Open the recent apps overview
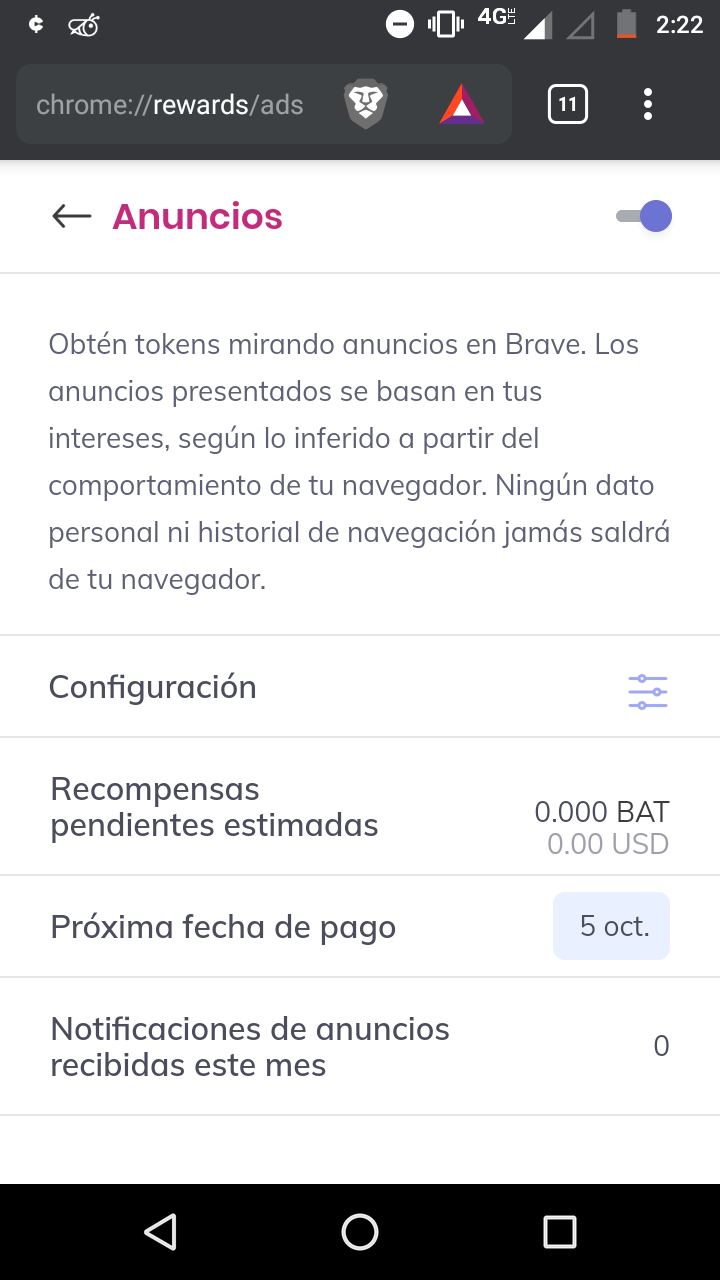720x1280 pixels. [x=560, y=1232]
